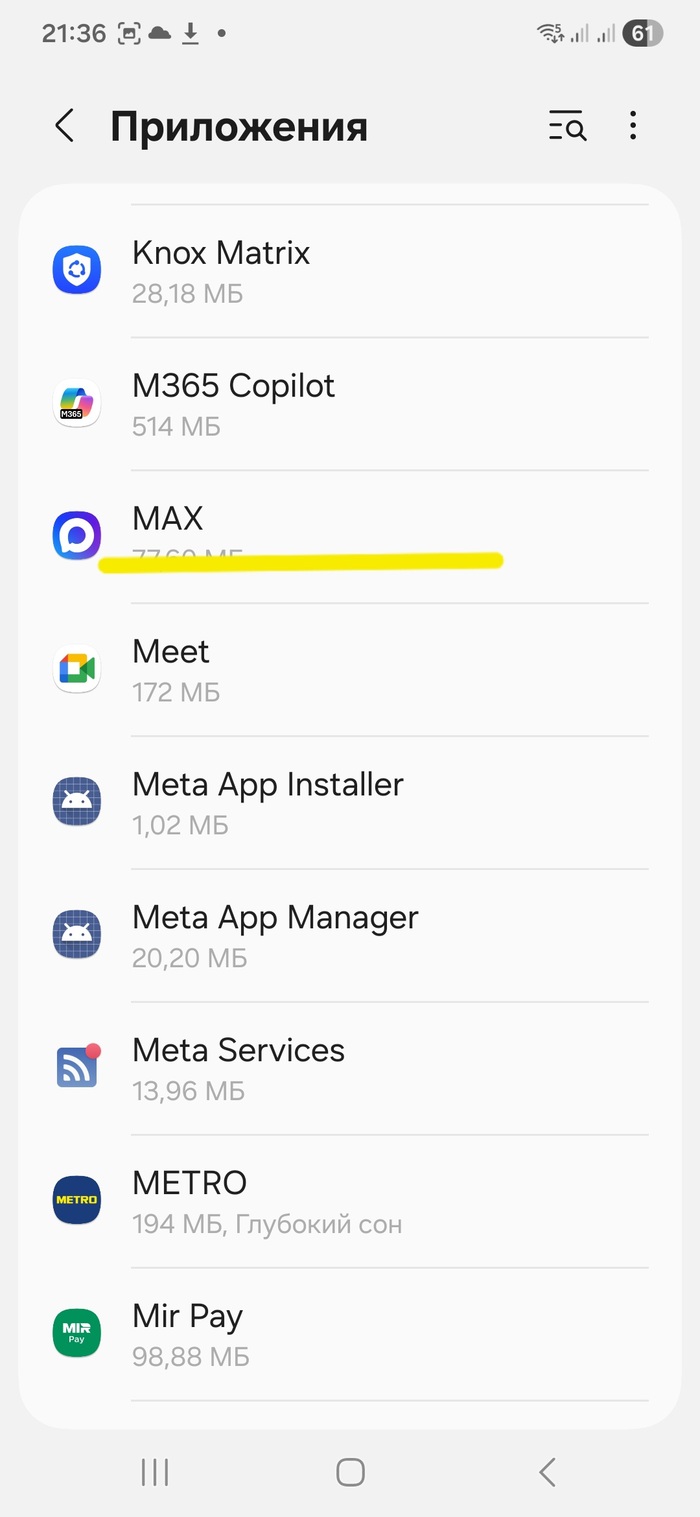The image size is (700, 1517).
Task: Tap the system home button
Action: [350, 1471]
